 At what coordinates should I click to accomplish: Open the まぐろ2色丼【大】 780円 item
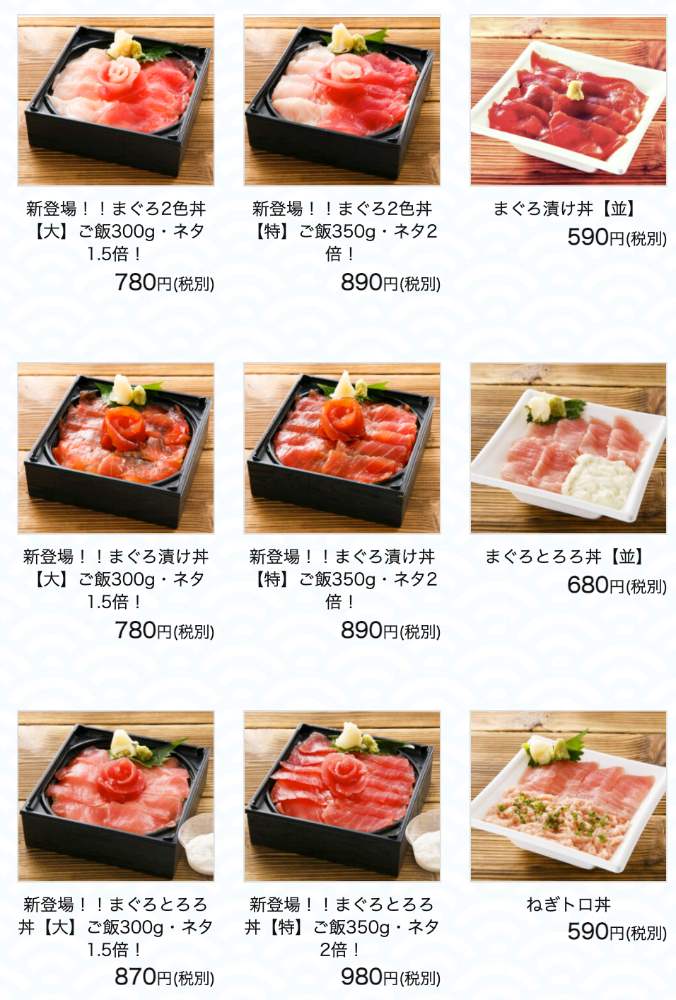[115, 100]
